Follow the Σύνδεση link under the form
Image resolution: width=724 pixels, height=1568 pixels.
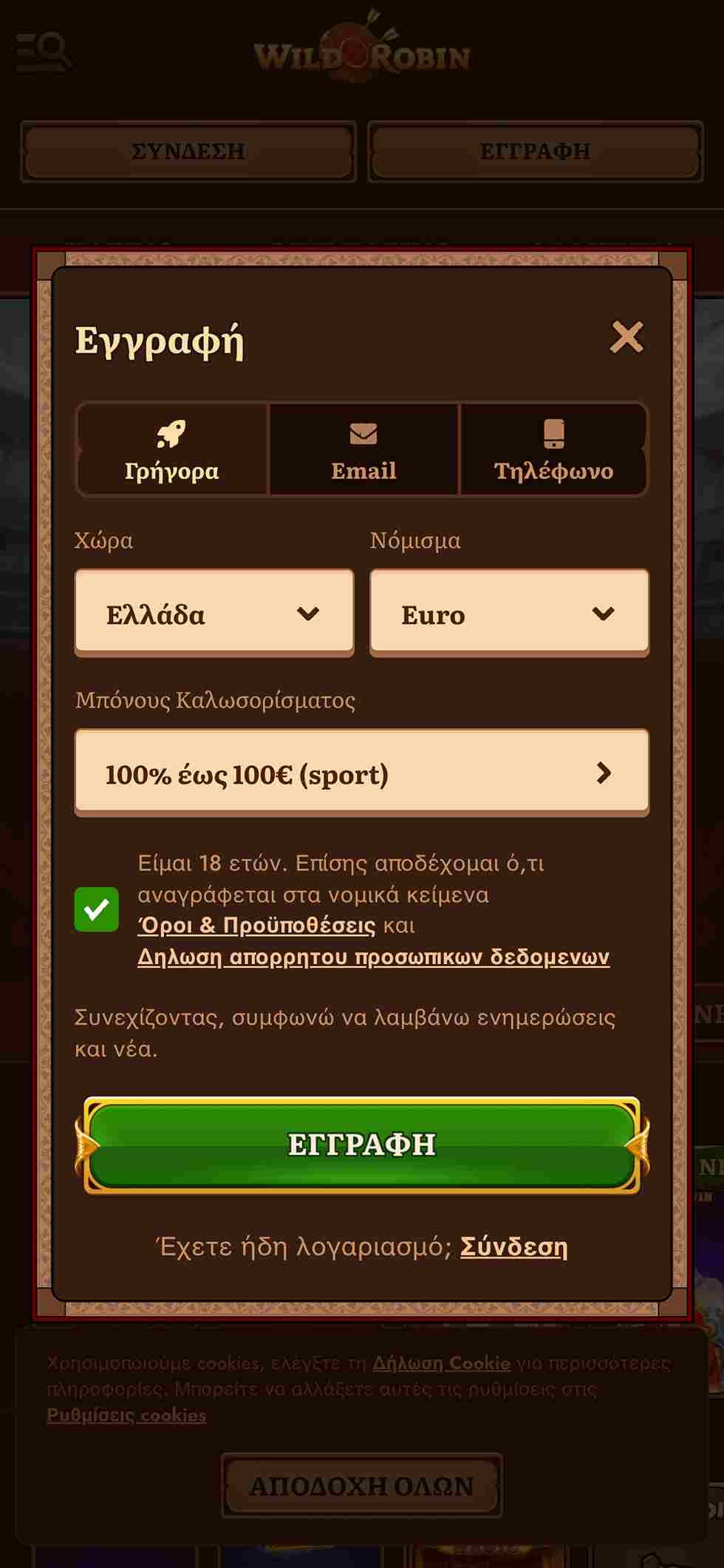[x=513, y=1247]
